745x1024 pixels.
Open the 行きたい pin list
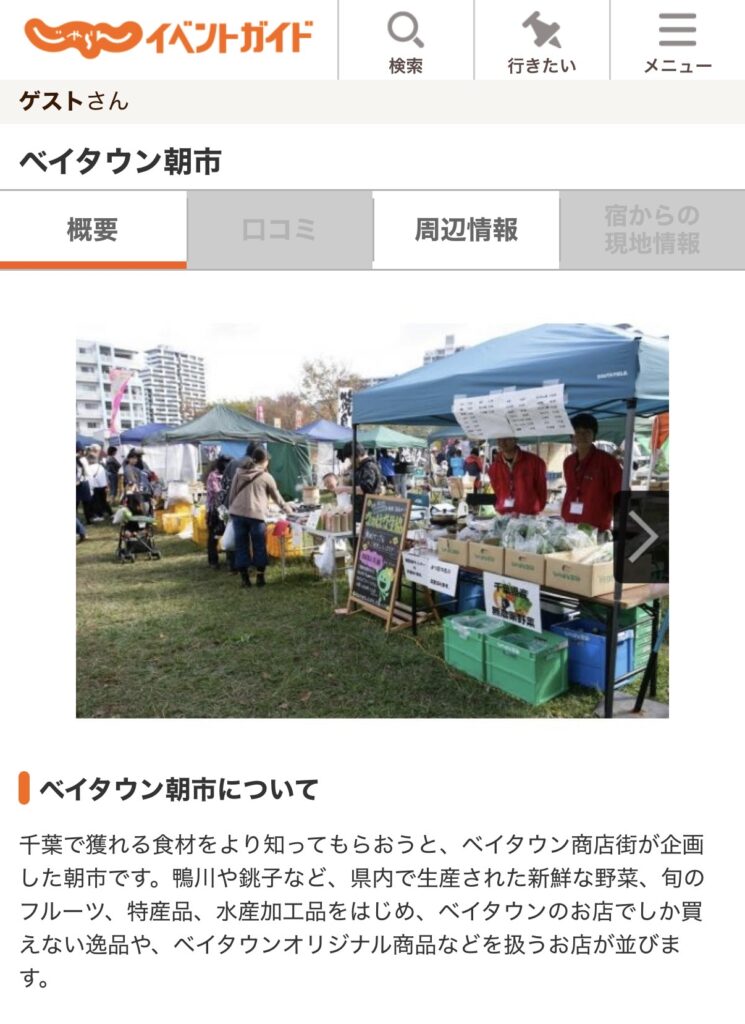click(541, 41)
